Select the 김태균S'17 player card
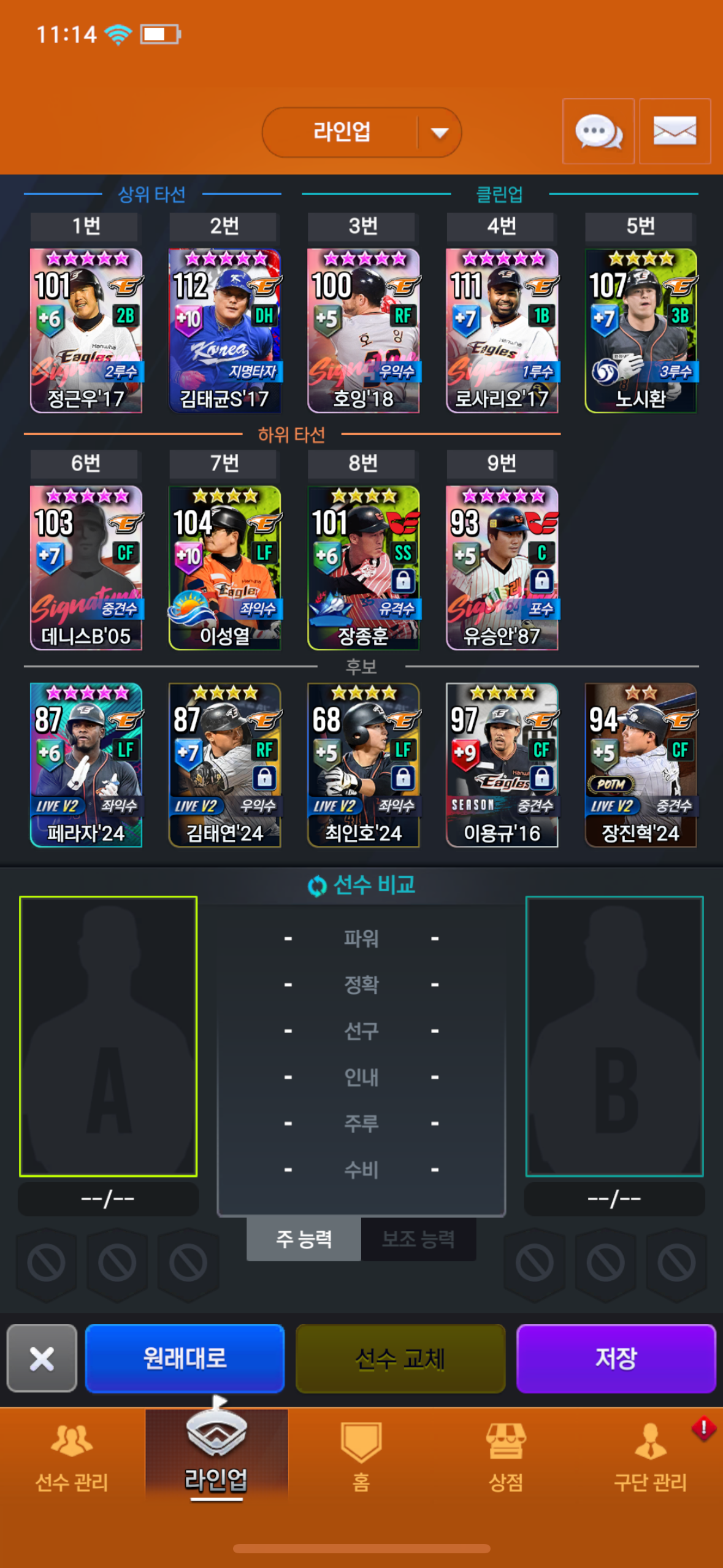 click(225, 331)
